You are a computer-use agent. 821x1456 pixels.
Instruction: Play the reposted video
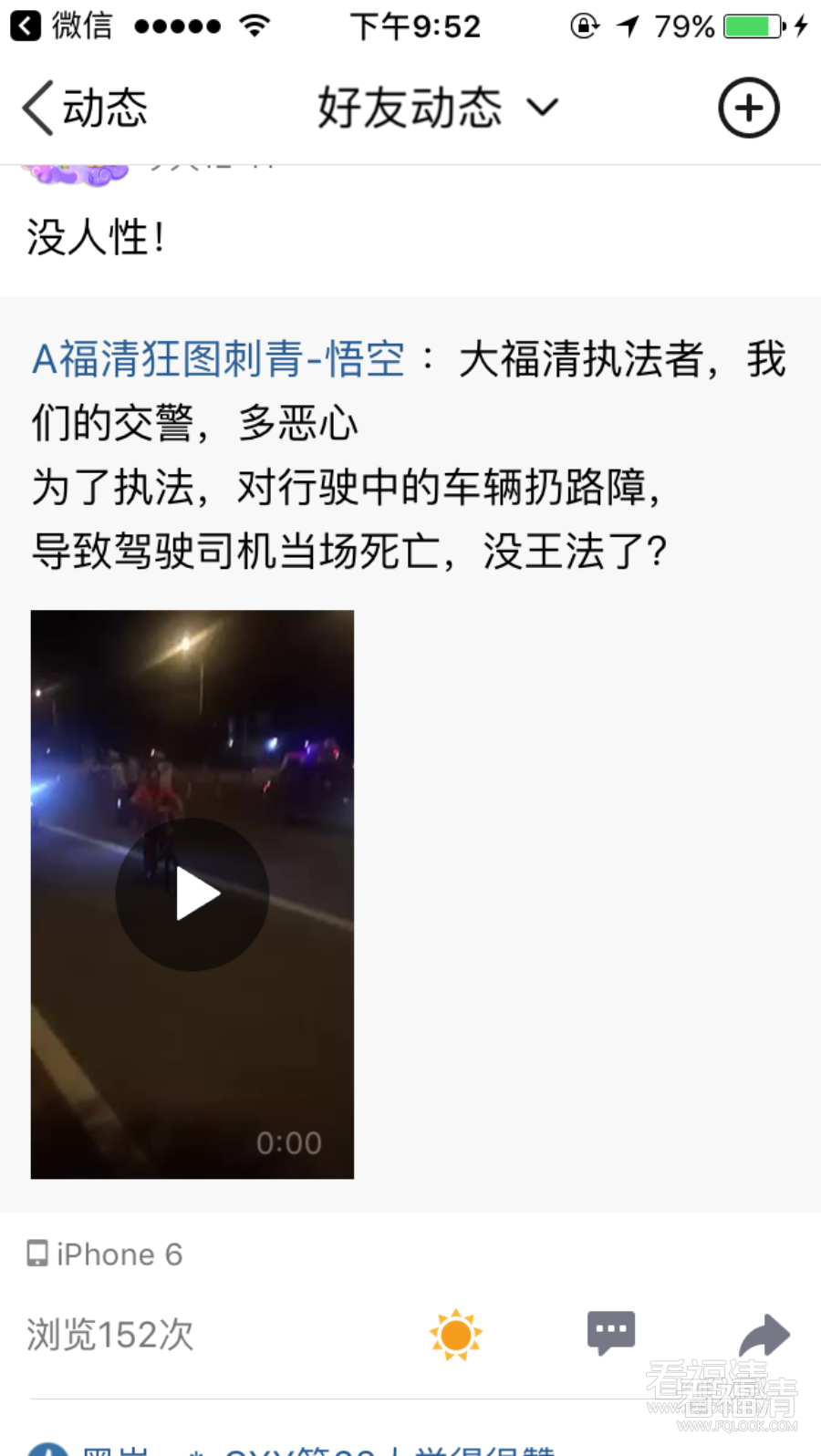[x=192, y=894]
